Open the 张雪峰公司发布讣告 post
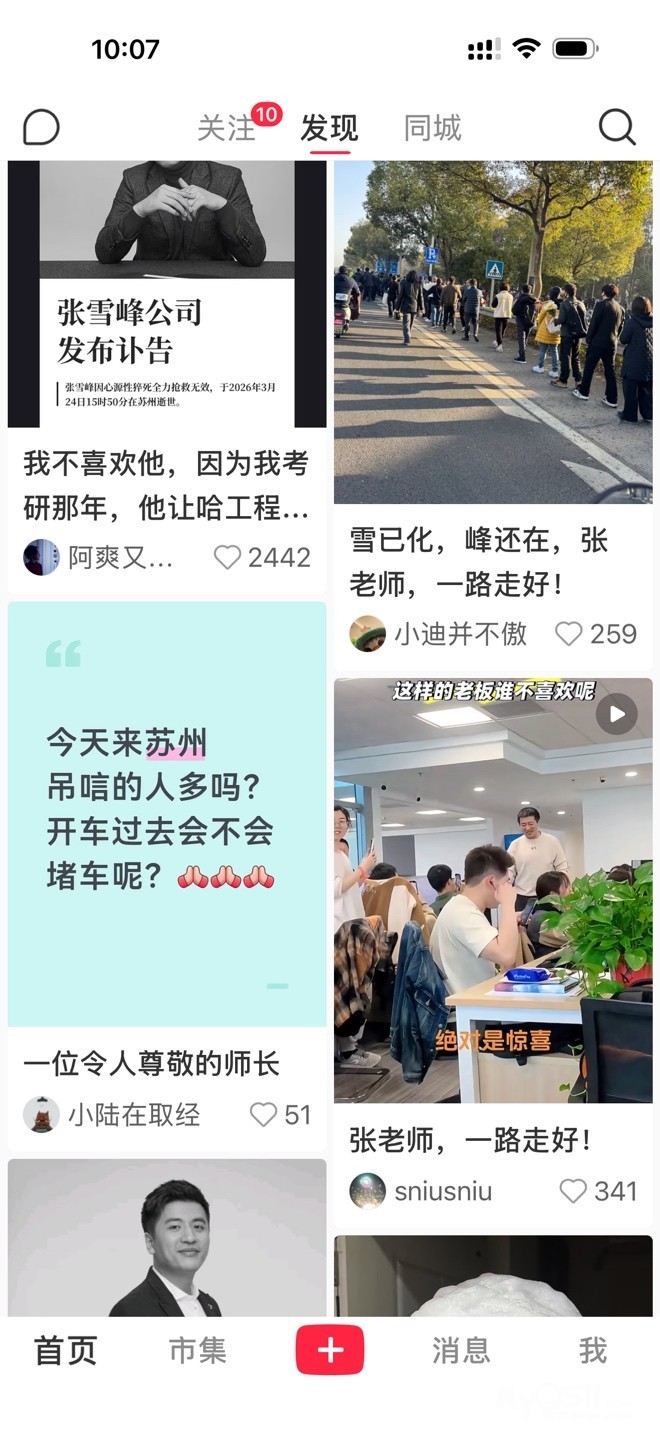Screen dimensions: 660x1434 [x=167, y=295]
